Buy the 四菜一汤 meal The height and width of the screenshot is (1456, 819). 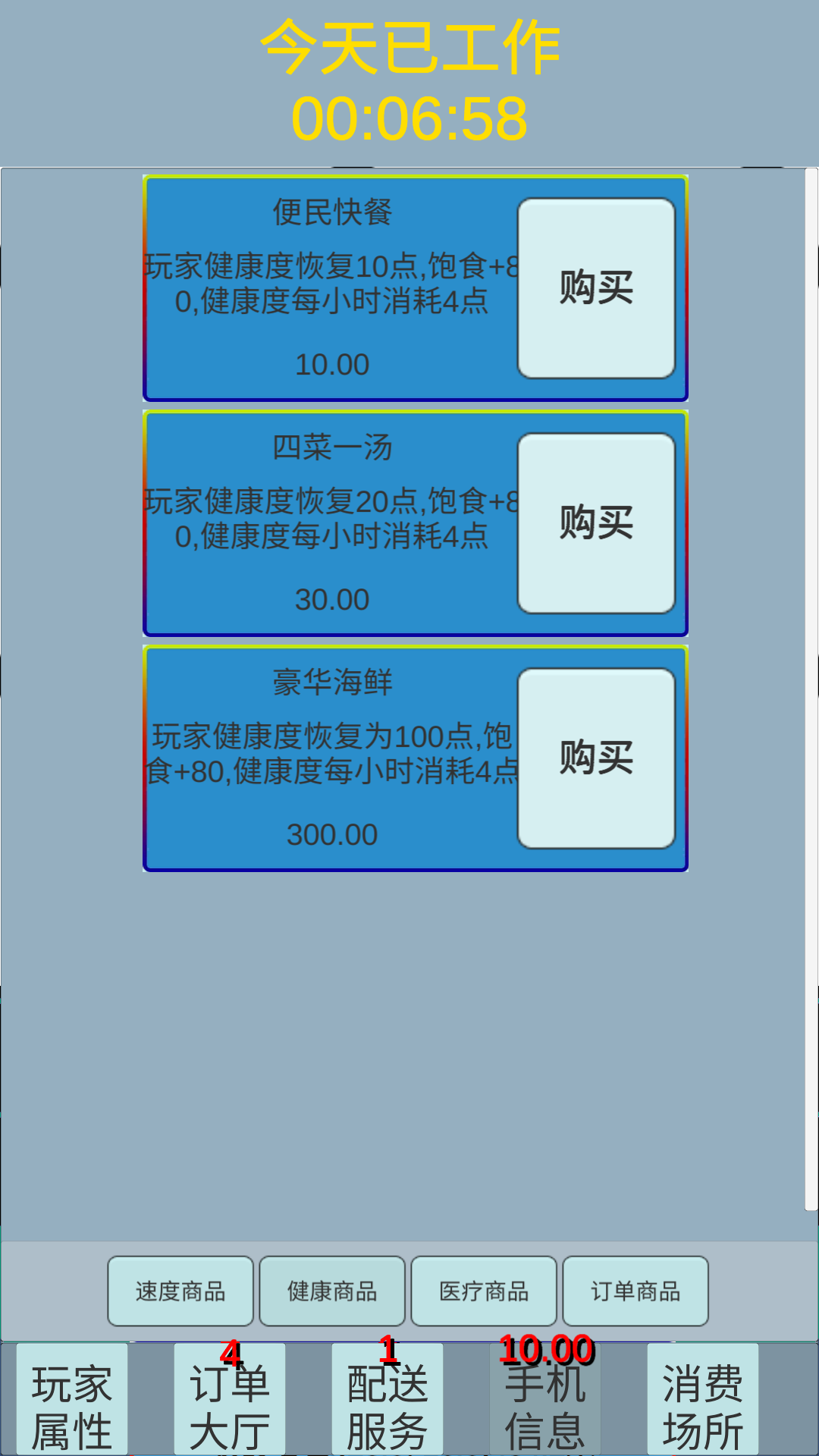595,523
